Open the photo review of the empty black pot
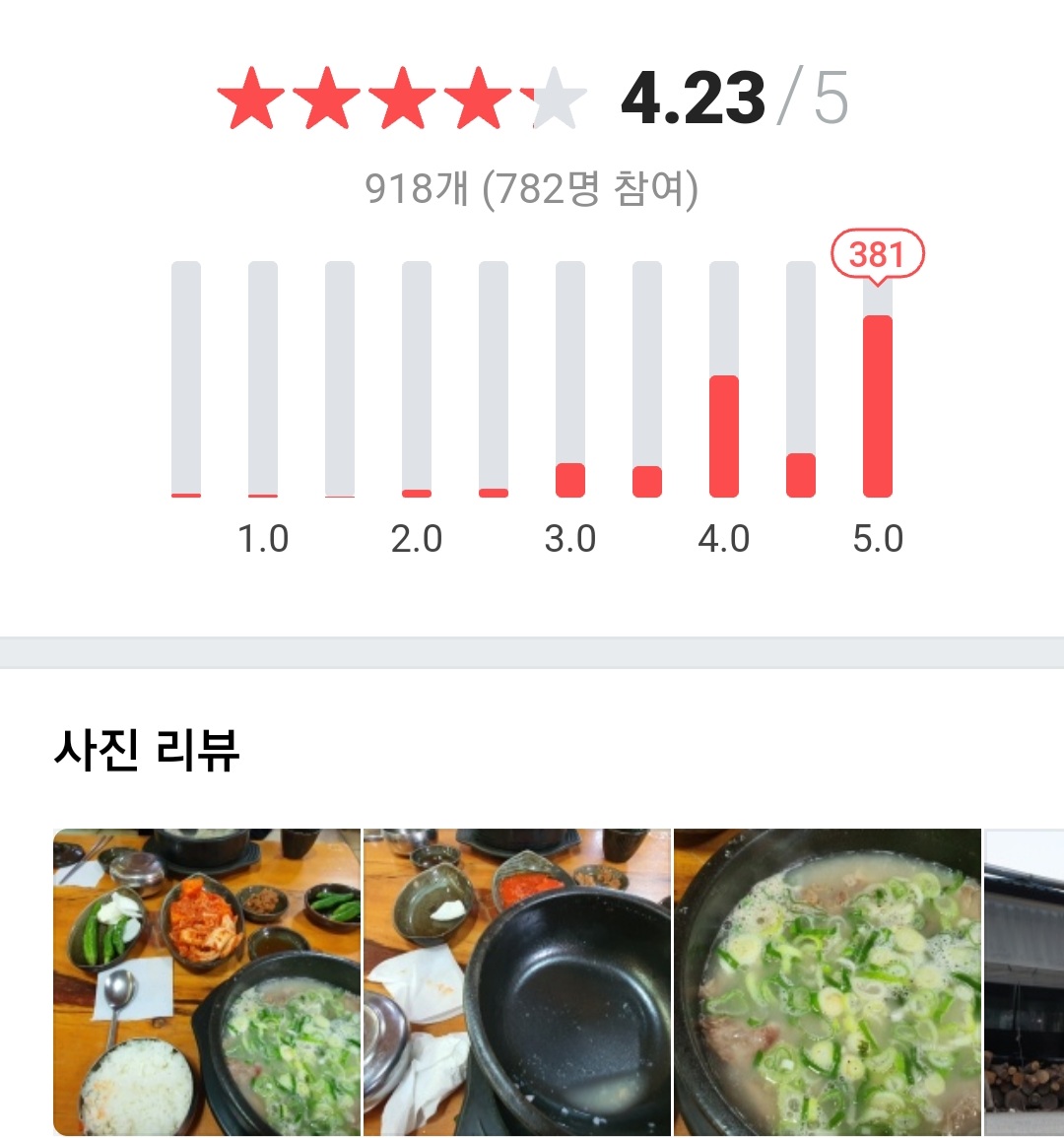Screen dimensions: 1064x1138 [x=517, y=981]
